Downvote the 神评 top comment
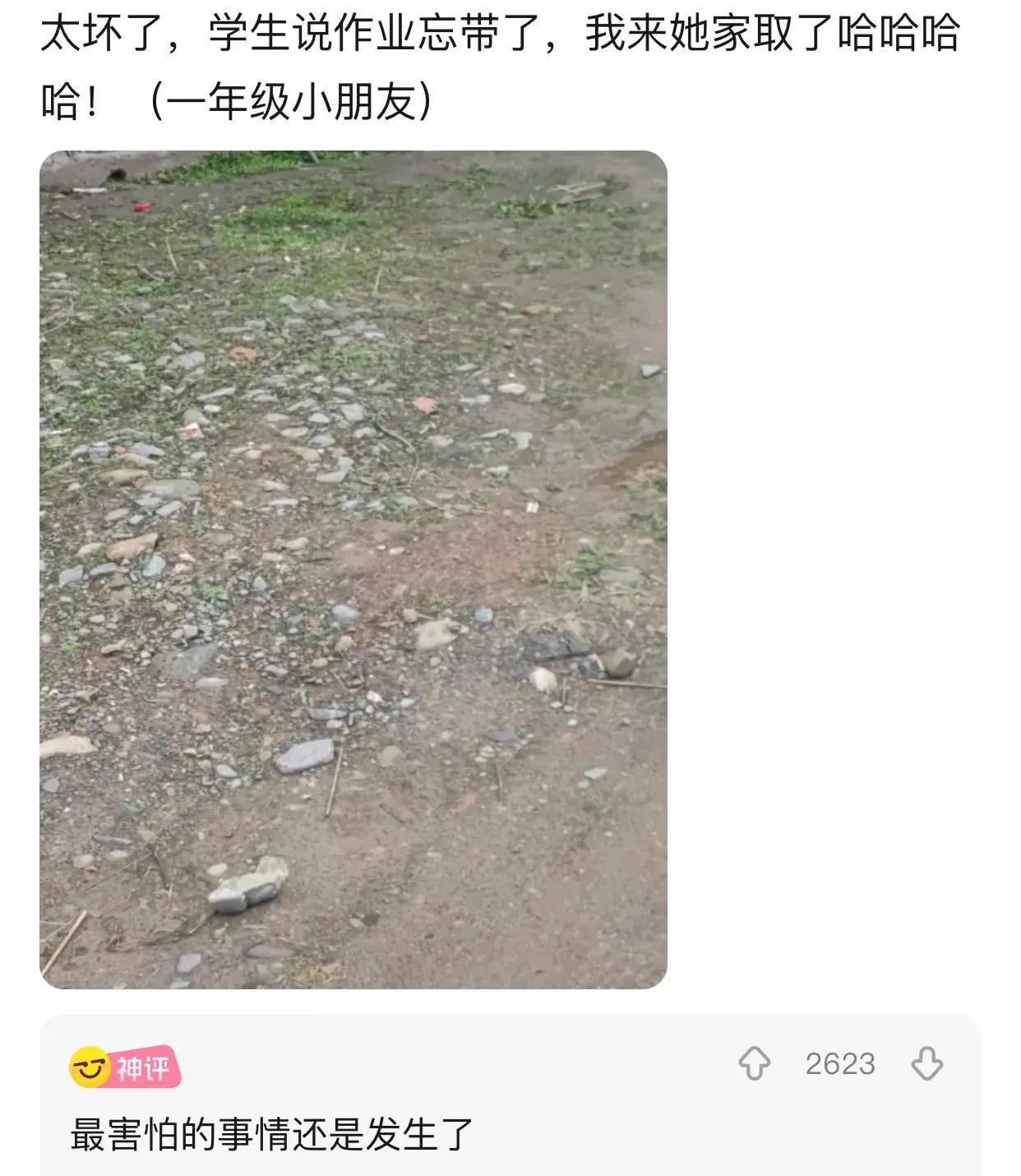1021x1176 pixels. (x=926, y=1063)
